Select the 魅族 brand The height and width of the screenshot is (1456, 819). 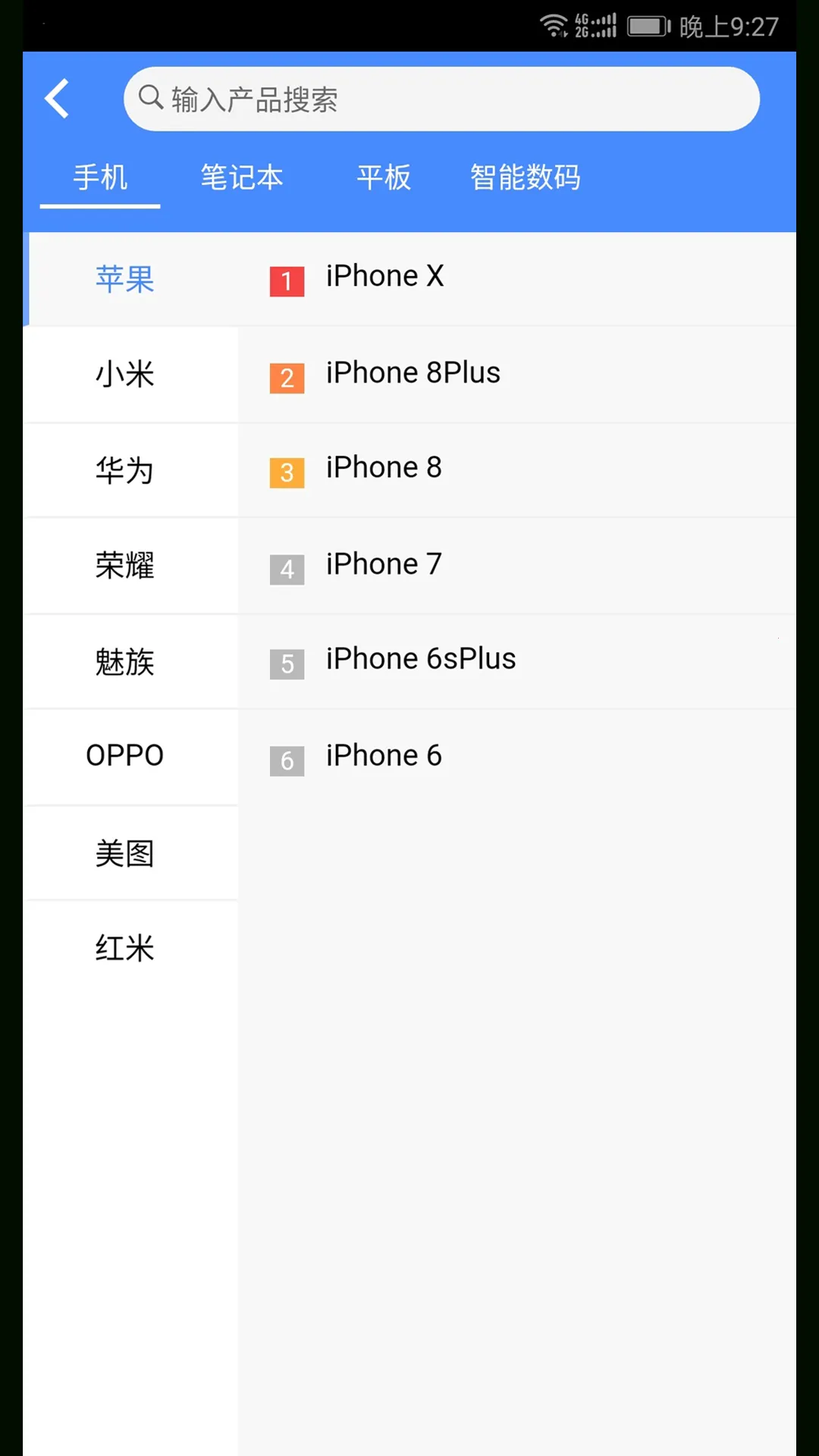pyautogui.click(x=125, y=661)
